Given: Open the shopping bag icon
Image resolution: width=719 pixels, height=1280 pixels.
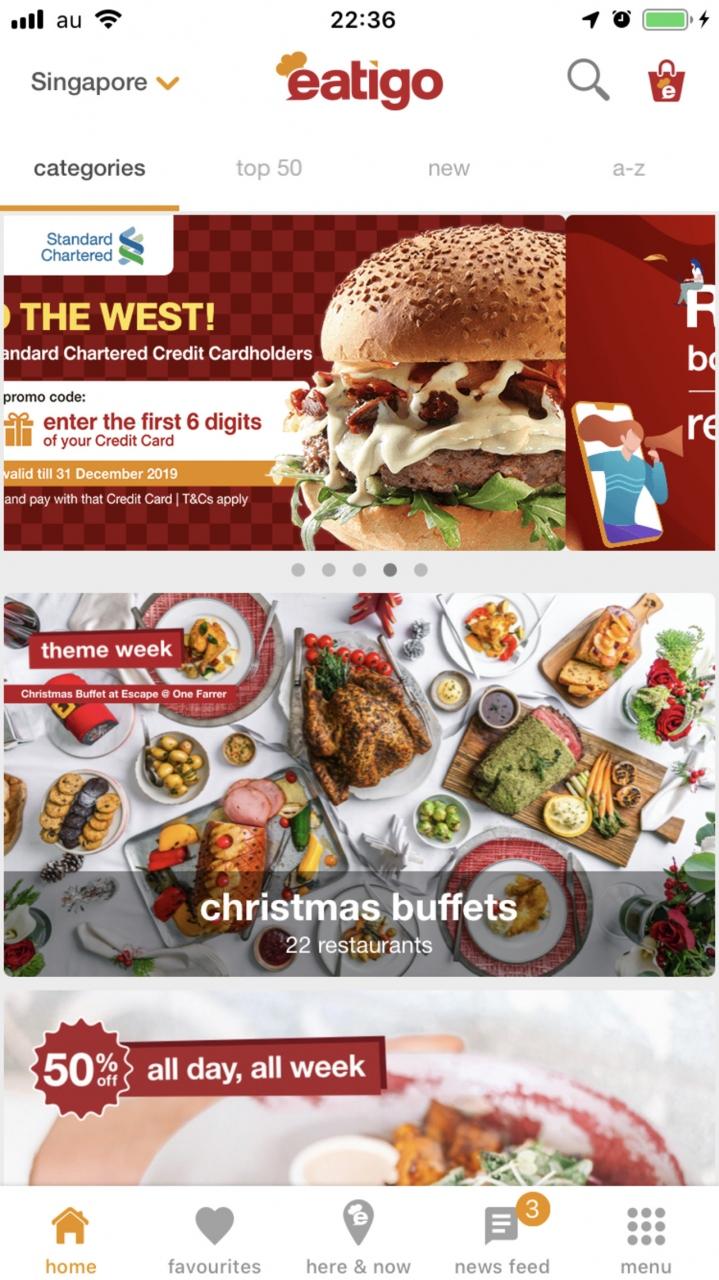Looking at the screenshot, I should [x=666, y=81].
